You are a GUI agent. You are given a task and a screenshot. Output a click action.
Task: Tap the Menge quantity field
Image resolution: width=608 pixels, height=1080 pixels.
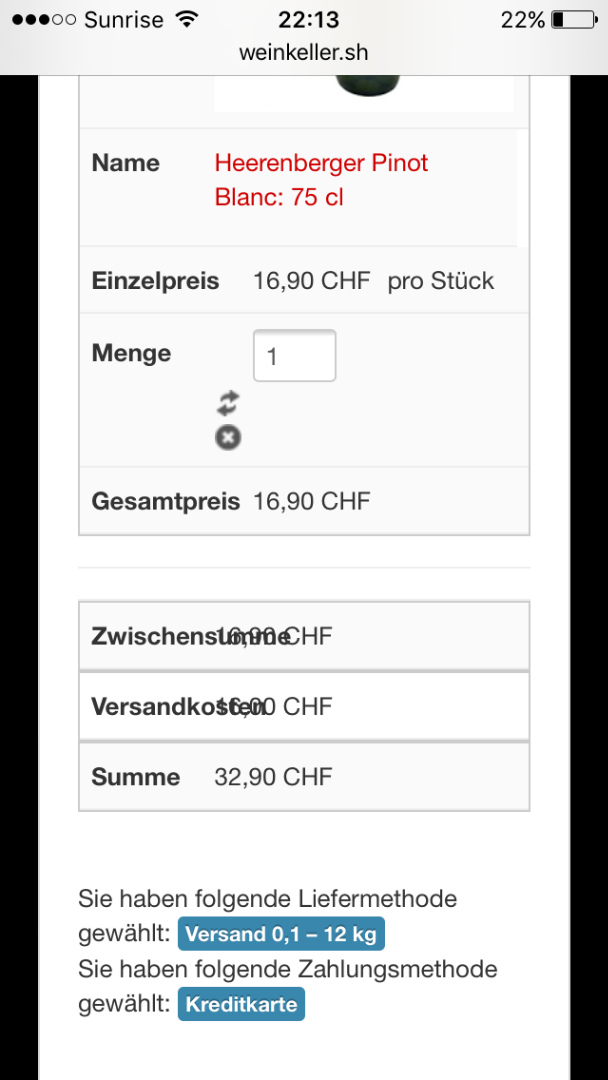(x=294, y=356)
